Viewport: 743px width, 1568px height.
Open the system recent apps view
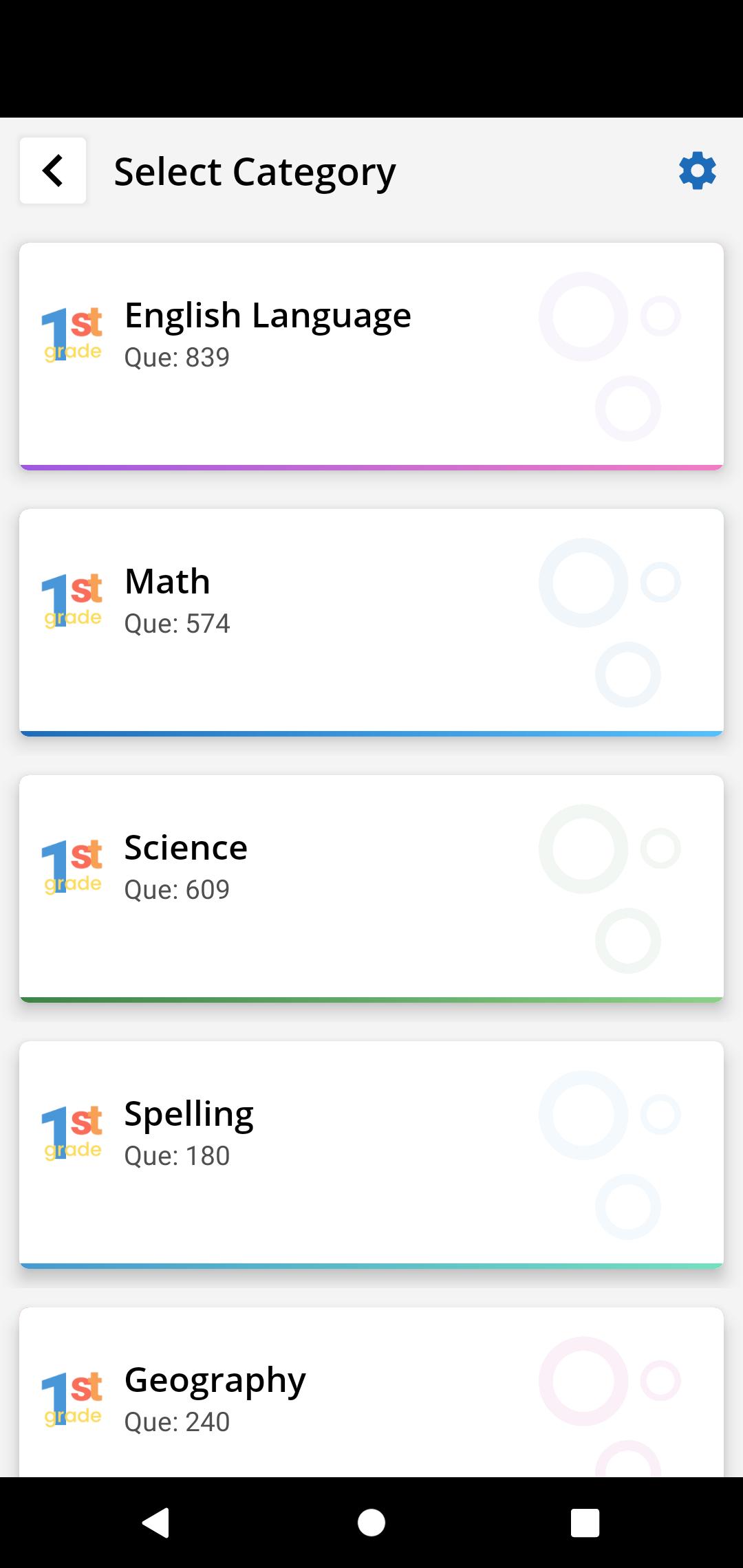pos(585,1523)
